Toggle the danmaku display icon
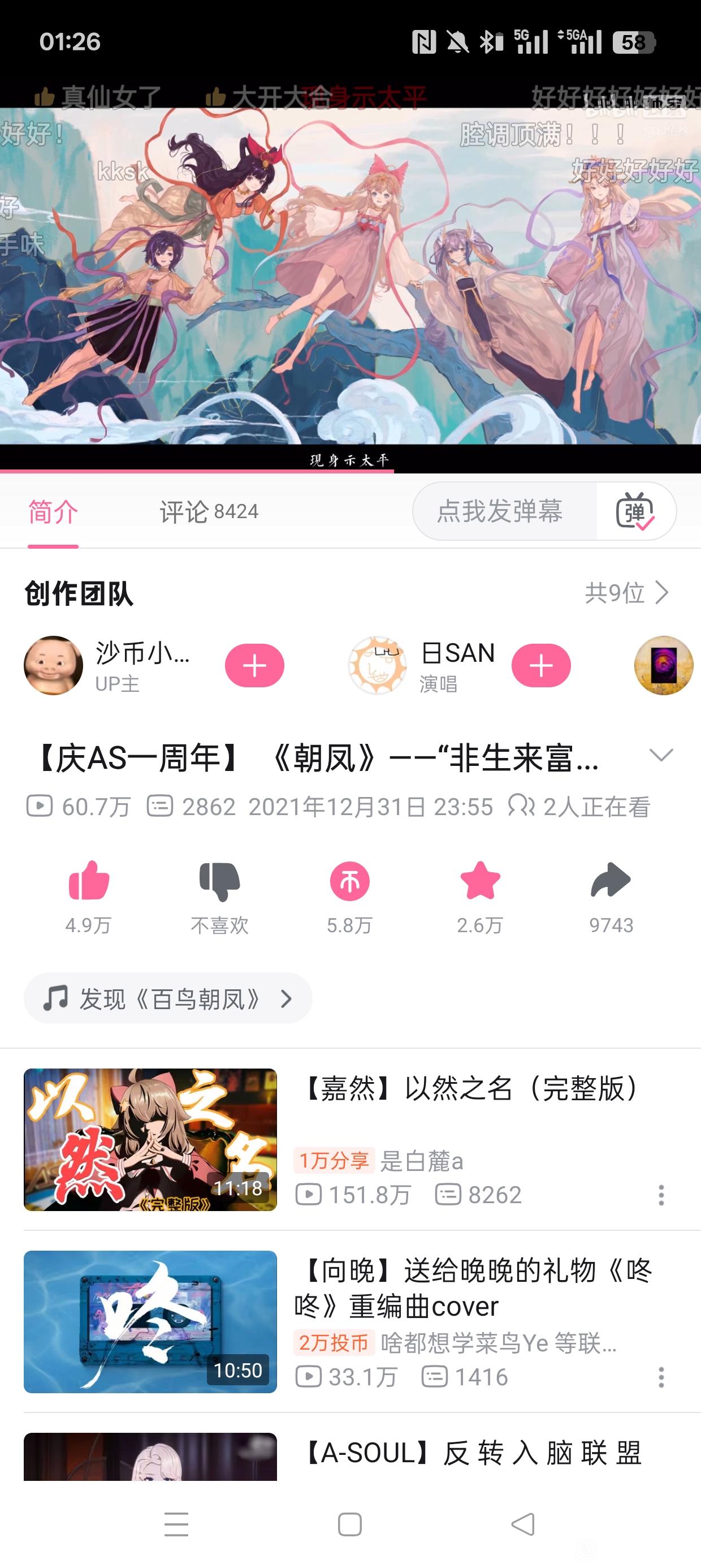701x1568 pixels. [635, 511]
